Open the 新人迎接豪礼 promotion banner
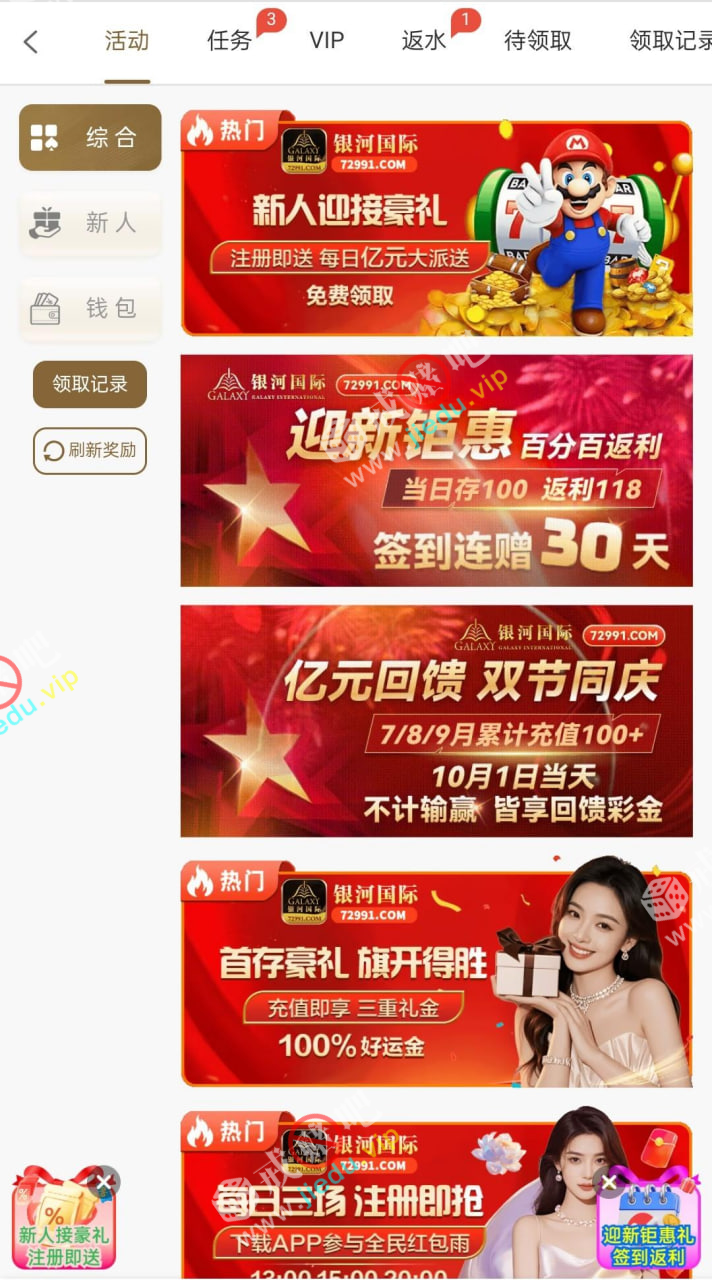The image size is (712, 1280). (x=436, y=223)
